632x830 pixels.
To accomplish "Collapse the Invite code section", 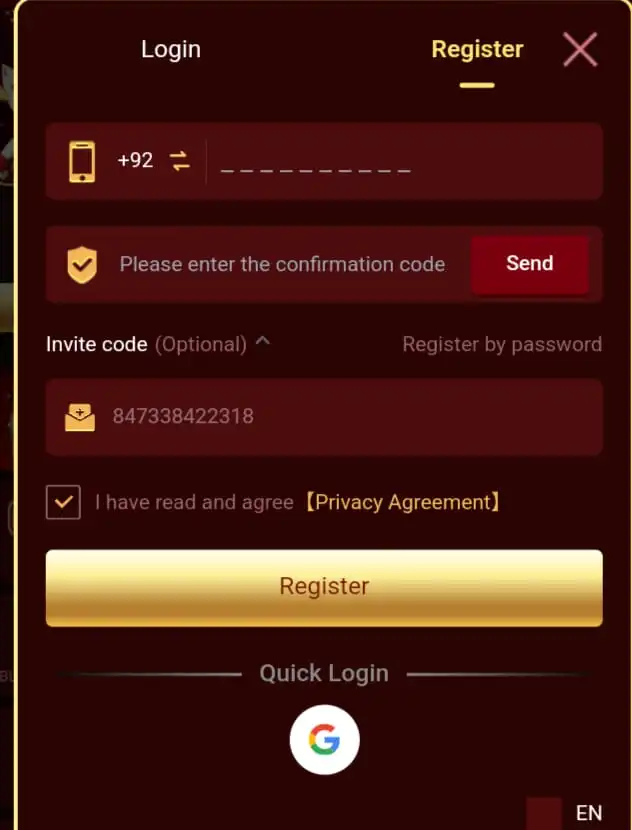I will [x=262, y=343].
